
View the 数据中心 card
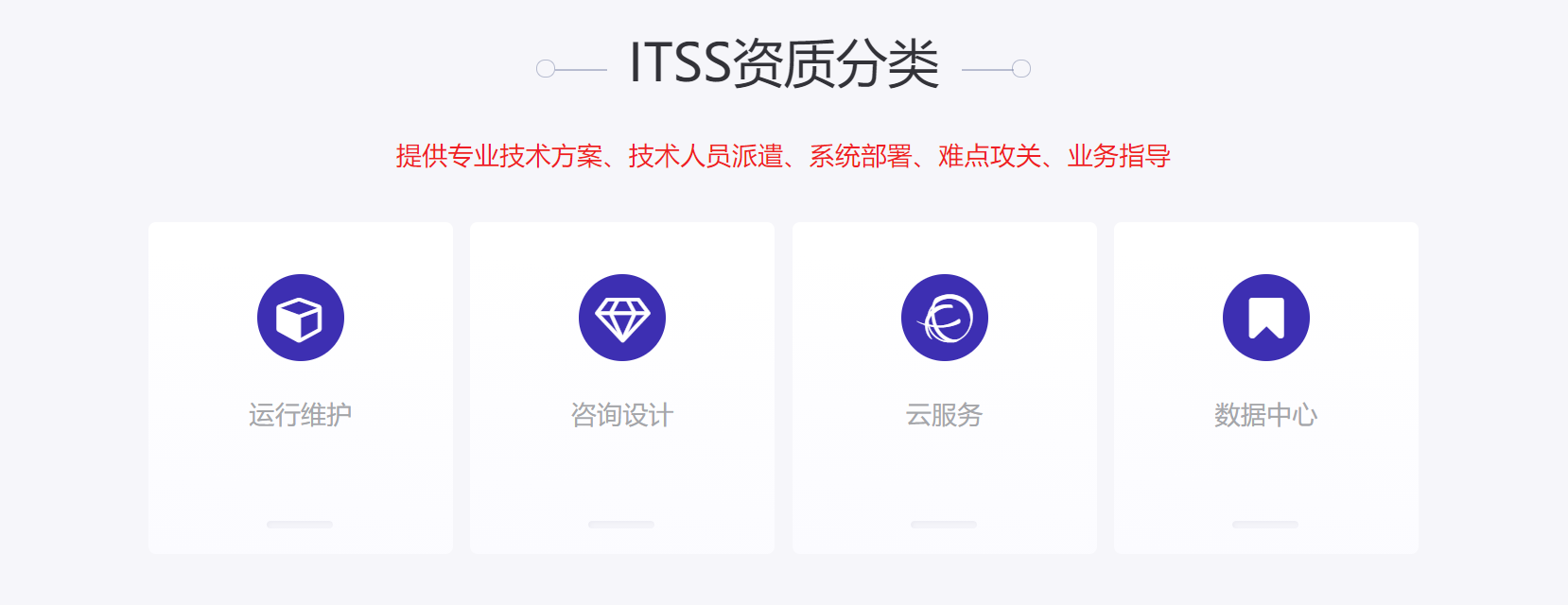click(x=1265, y=388)
